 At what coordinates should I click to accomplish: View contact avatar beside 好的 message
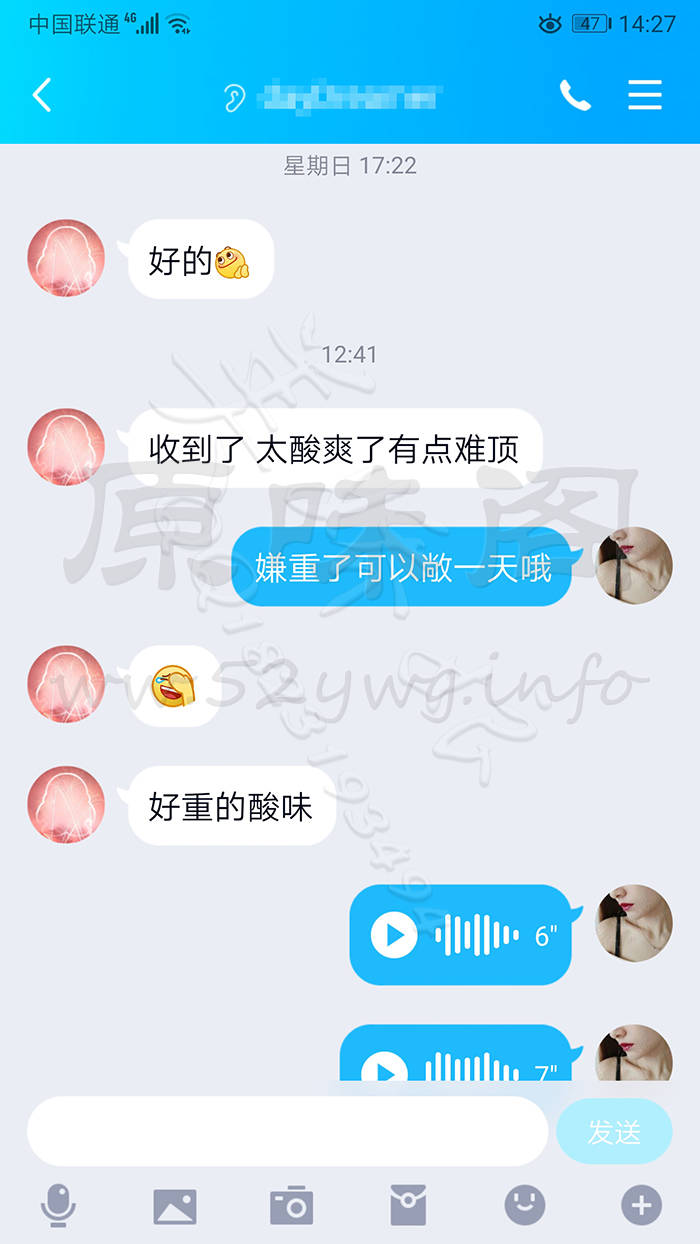coord(66,259)
